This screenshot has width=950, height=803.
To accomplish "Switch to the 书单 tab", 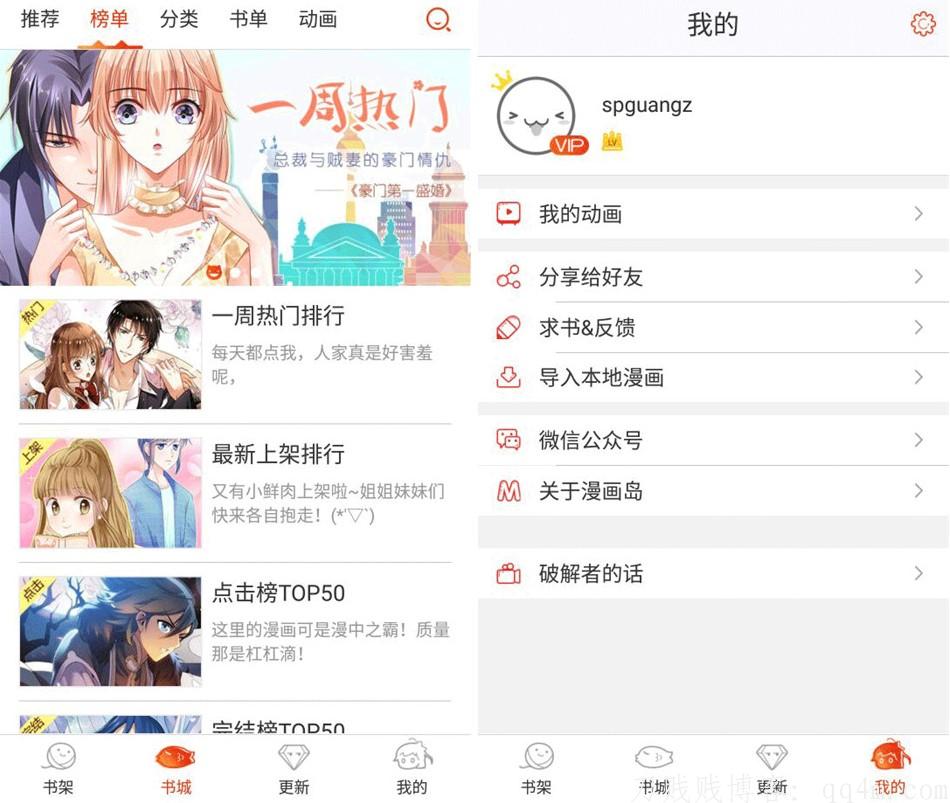I will (248, 19).
